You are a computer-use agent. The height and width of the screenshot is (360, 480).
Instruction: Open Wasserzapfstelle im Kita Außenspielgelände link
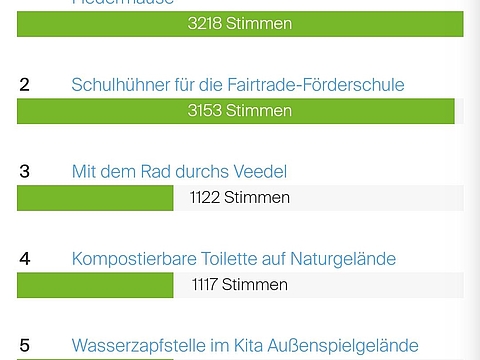click(x=245, y=346)
